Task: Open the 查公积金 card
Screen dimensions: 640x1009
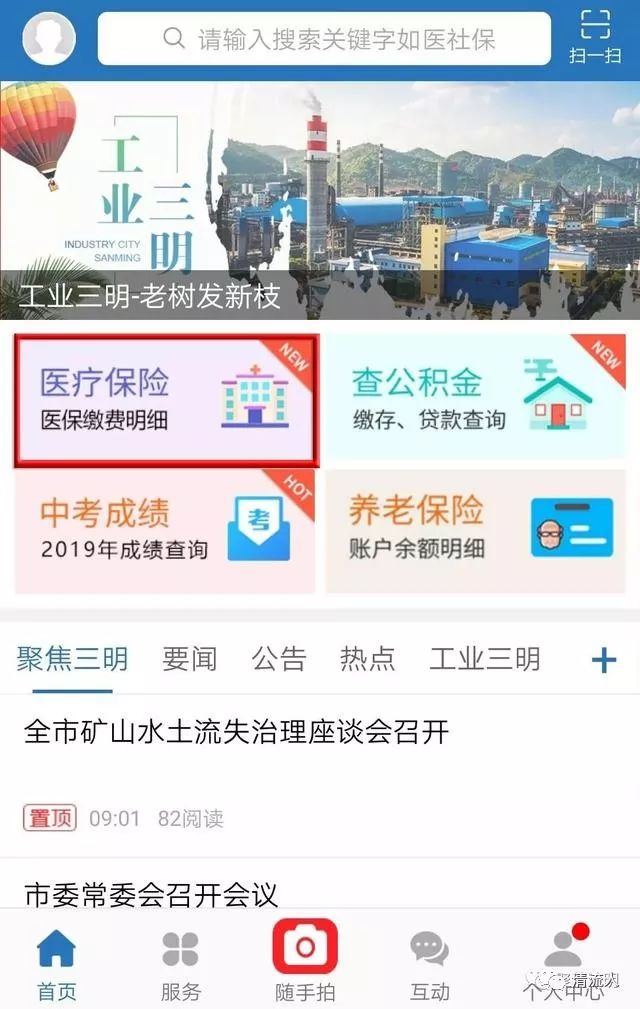Action: (x=475, y=397)
